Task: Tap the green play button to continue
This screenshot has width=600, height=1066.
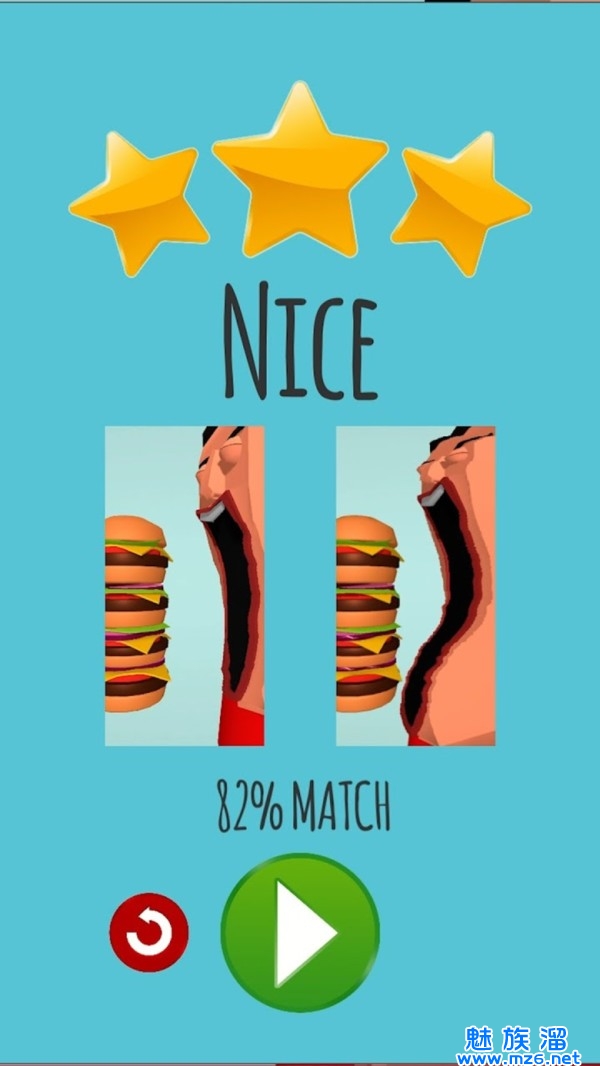Action: click(300, 933)
